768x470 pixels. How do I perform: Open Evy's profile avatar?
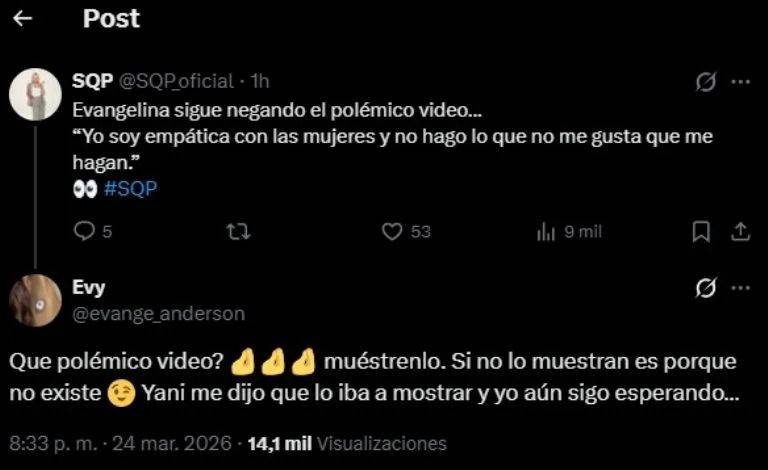[x=36, y=300]
